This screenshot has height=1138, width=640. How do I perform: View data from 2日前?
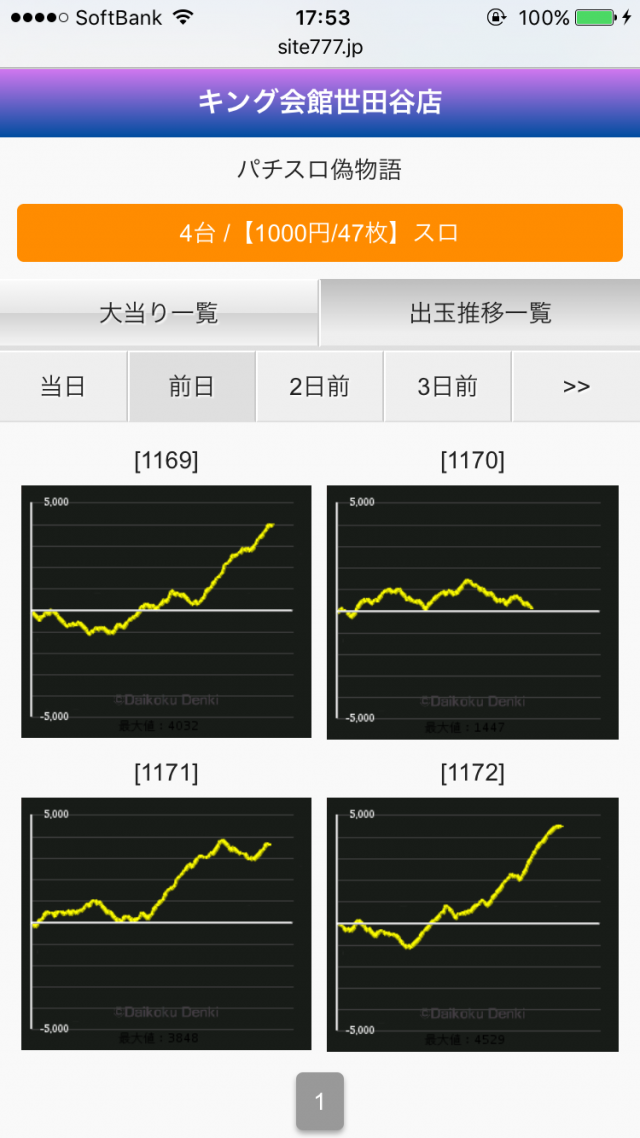(x=319, y=386)
